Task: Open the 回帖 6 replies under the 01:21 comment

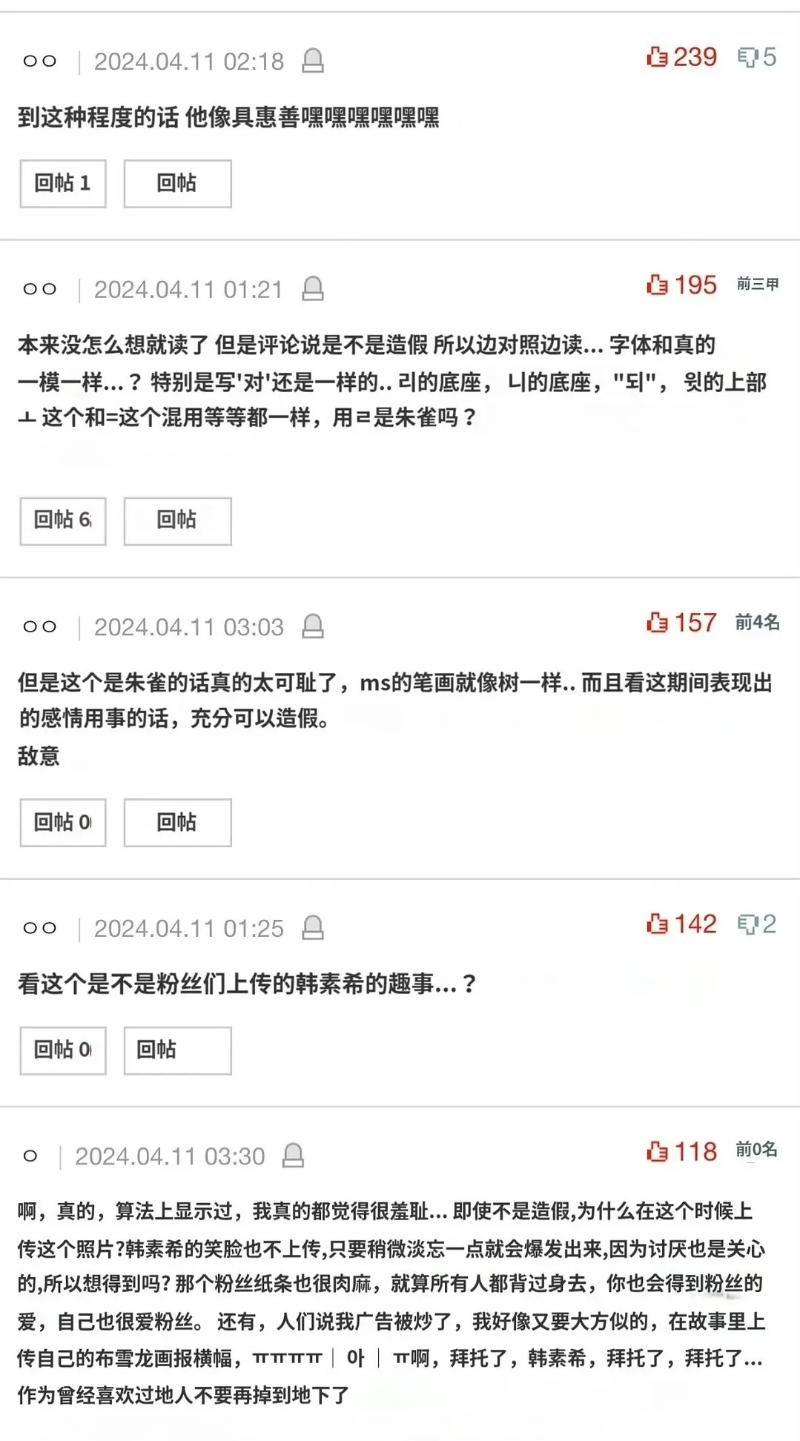Action: tap(63, 520)
